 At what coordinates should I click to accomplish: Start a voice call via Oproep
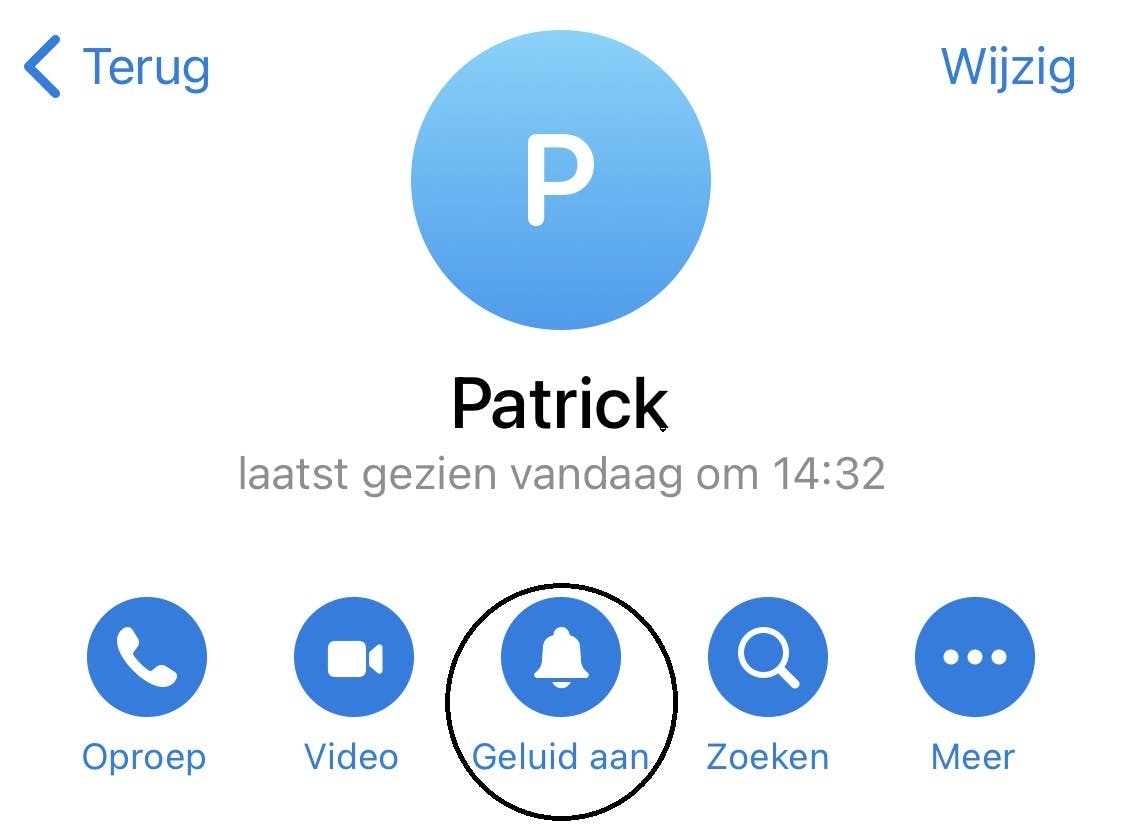coord(147,657)
